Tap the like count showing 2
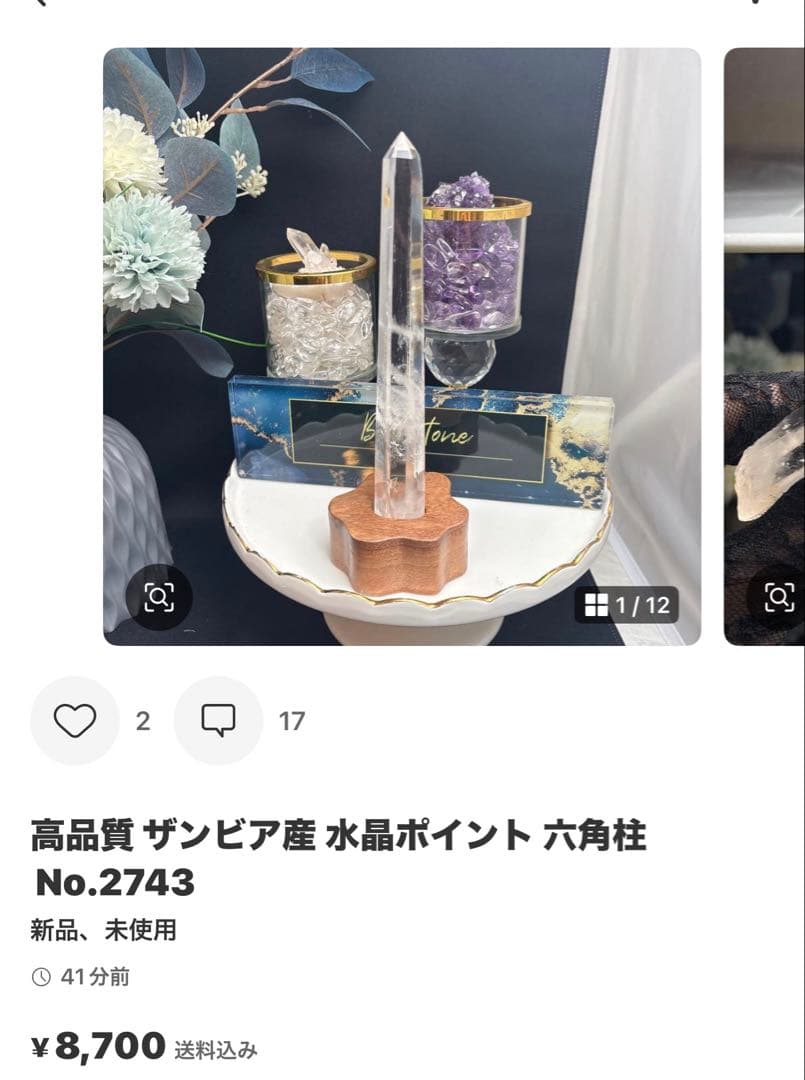This screenshot has width=805, height=1080. (141, 718)
